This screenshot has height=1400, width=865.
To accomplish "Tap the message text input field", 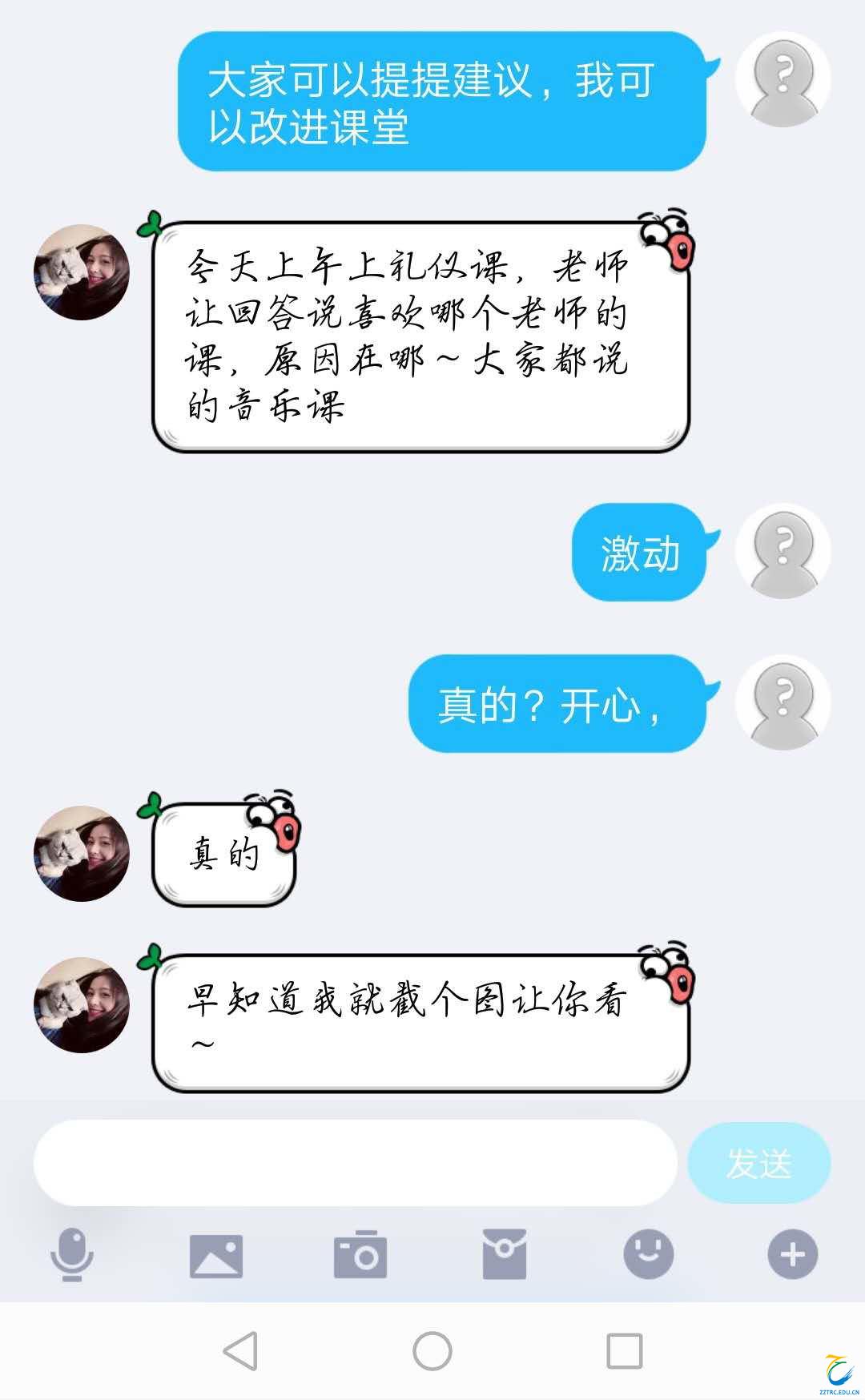I will 355,1162.
